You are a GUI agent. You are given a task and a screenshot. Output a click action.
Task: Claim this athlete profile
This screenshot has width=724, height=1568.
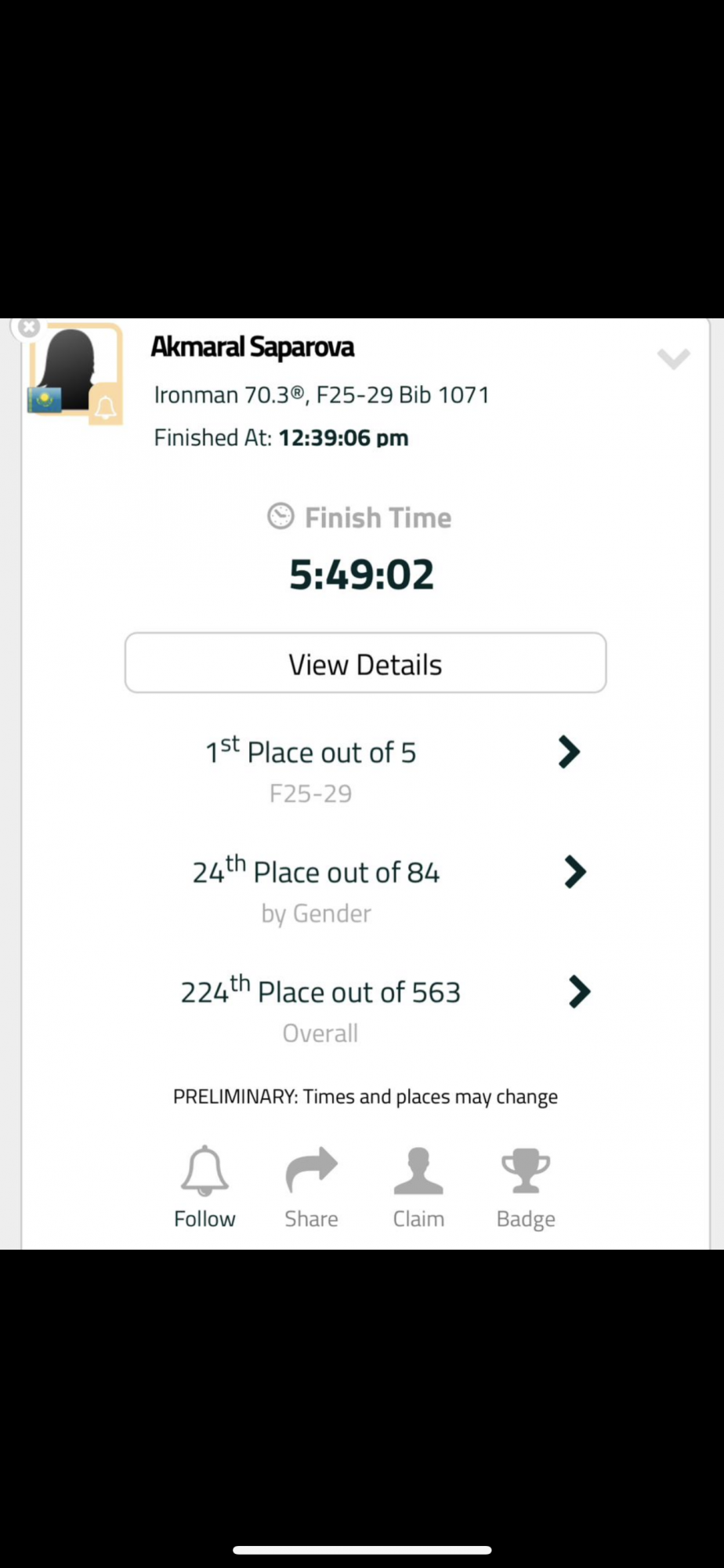coord(418,1187)
